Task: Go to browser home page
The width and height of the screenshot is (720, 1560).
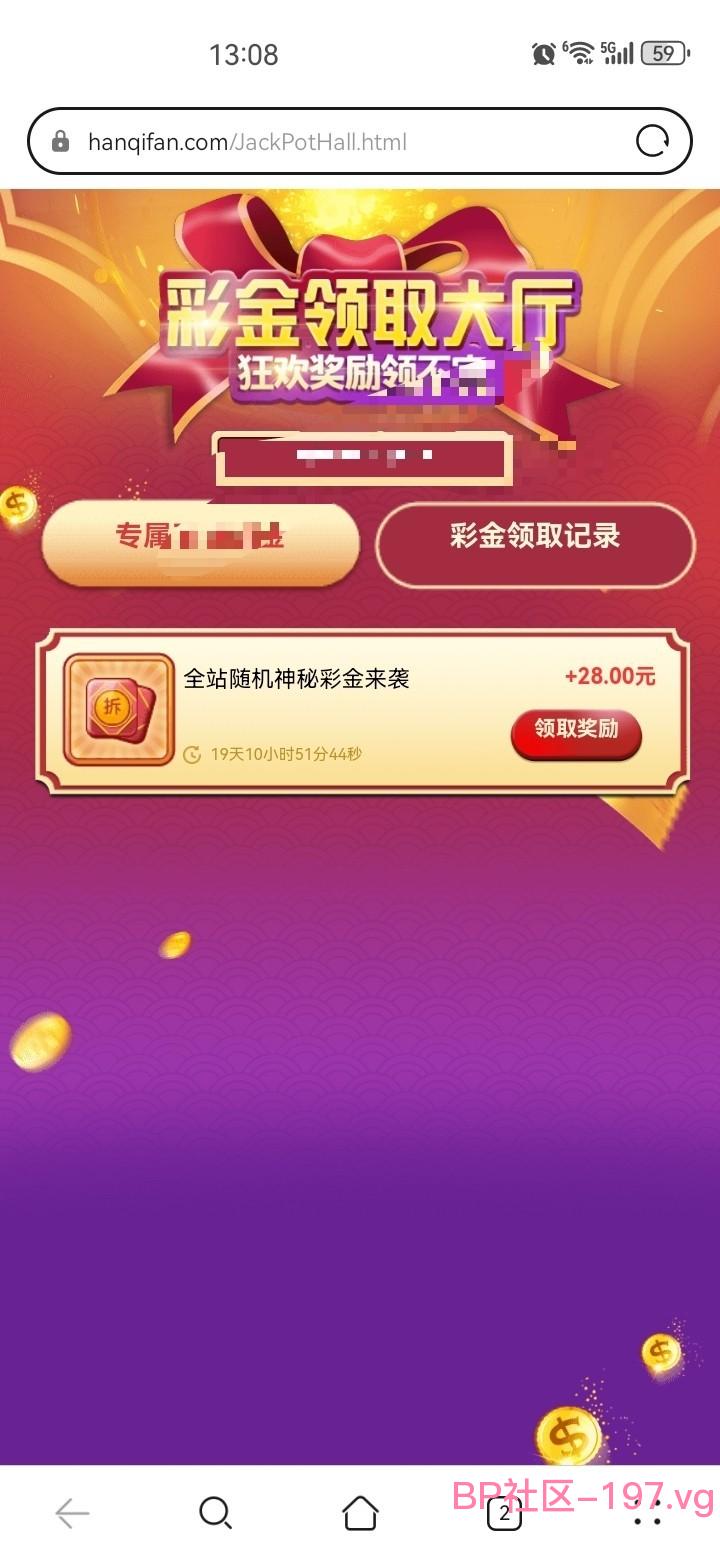Action: tap(360, 1513)
